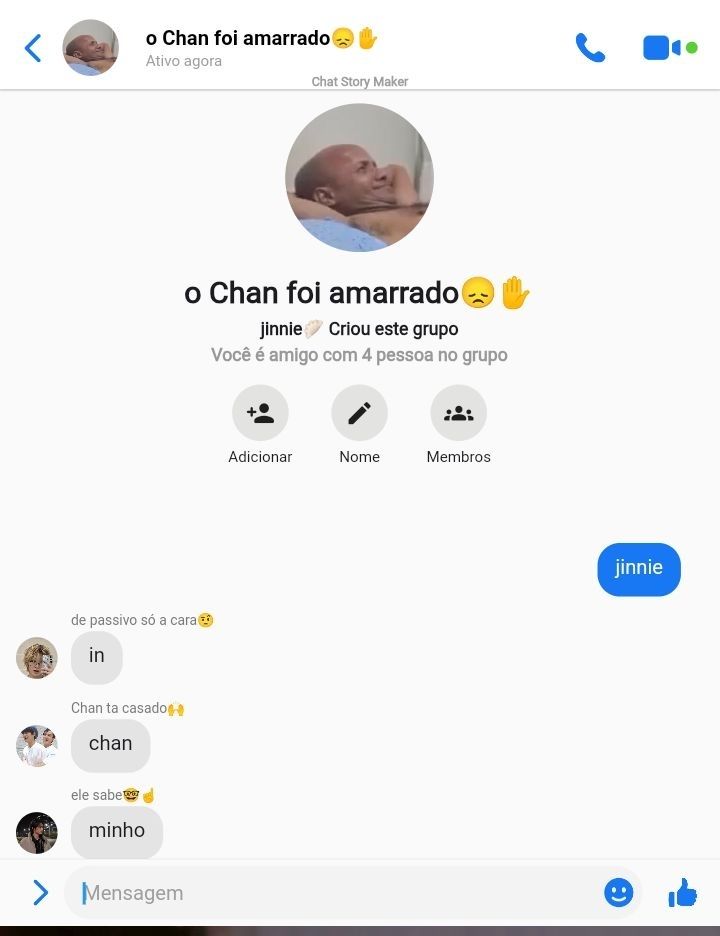This screenshot has width=720, height=936.
Task: Send a thumbs-up like
Action: pyautogui.click(x=683, y=892)
